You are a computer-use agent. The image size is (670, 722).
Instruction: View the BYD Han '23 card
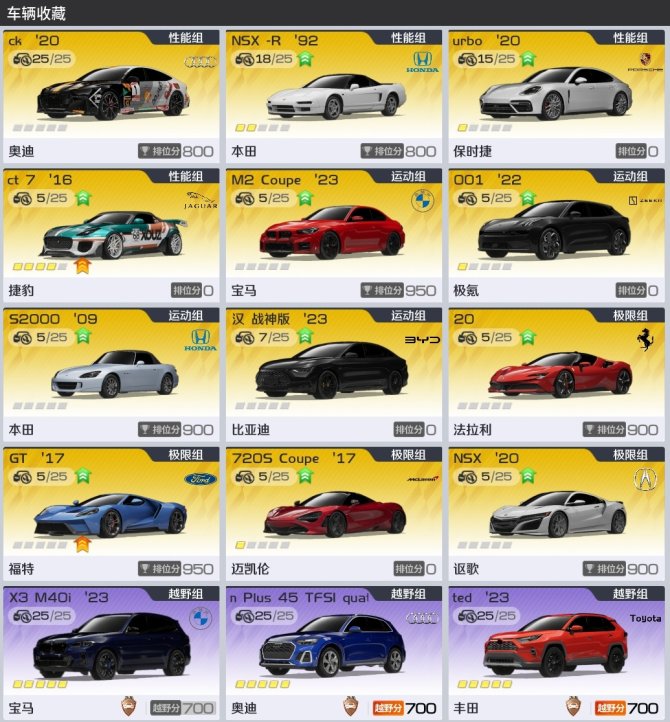click(334, 374)
